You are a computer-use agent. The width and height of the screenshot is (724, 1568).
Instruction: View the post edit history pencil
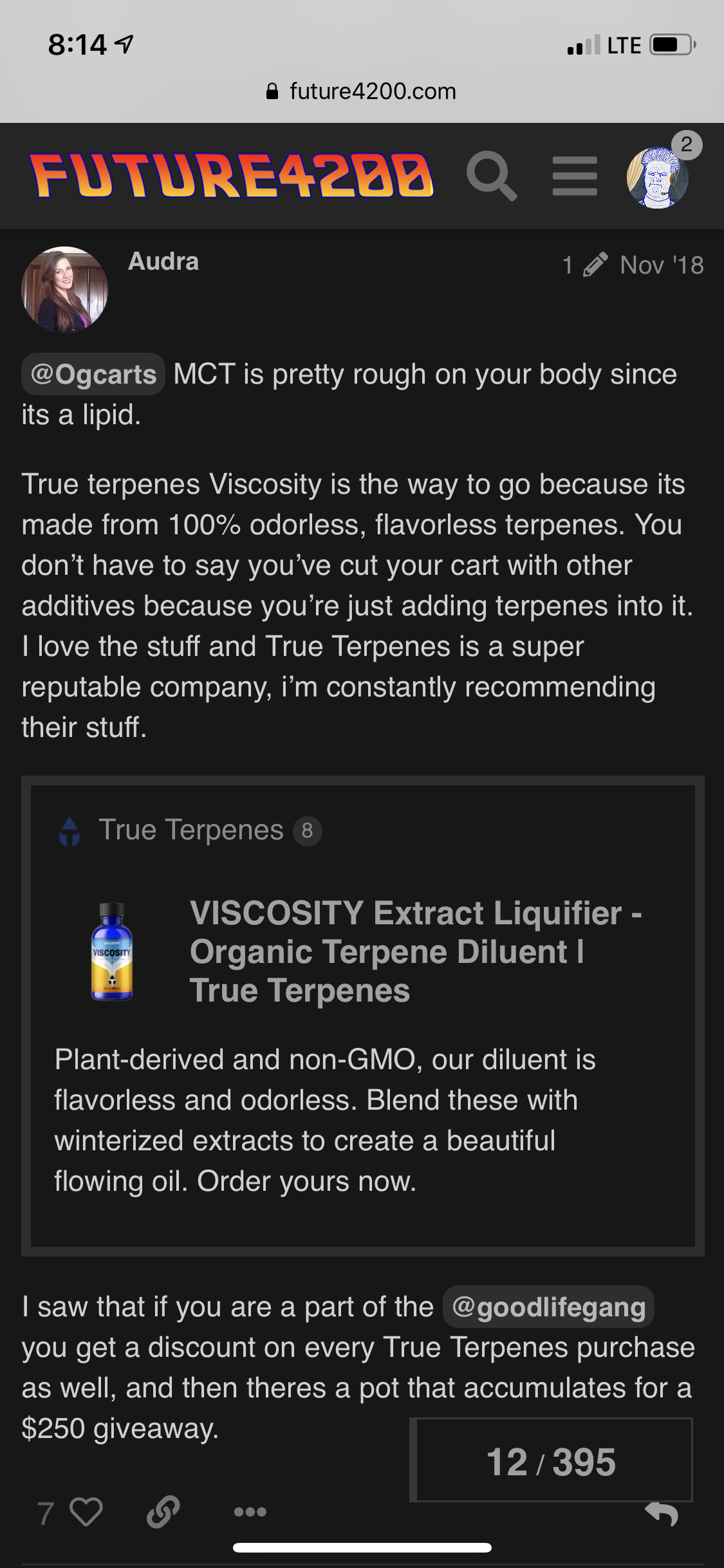[585, 265]
